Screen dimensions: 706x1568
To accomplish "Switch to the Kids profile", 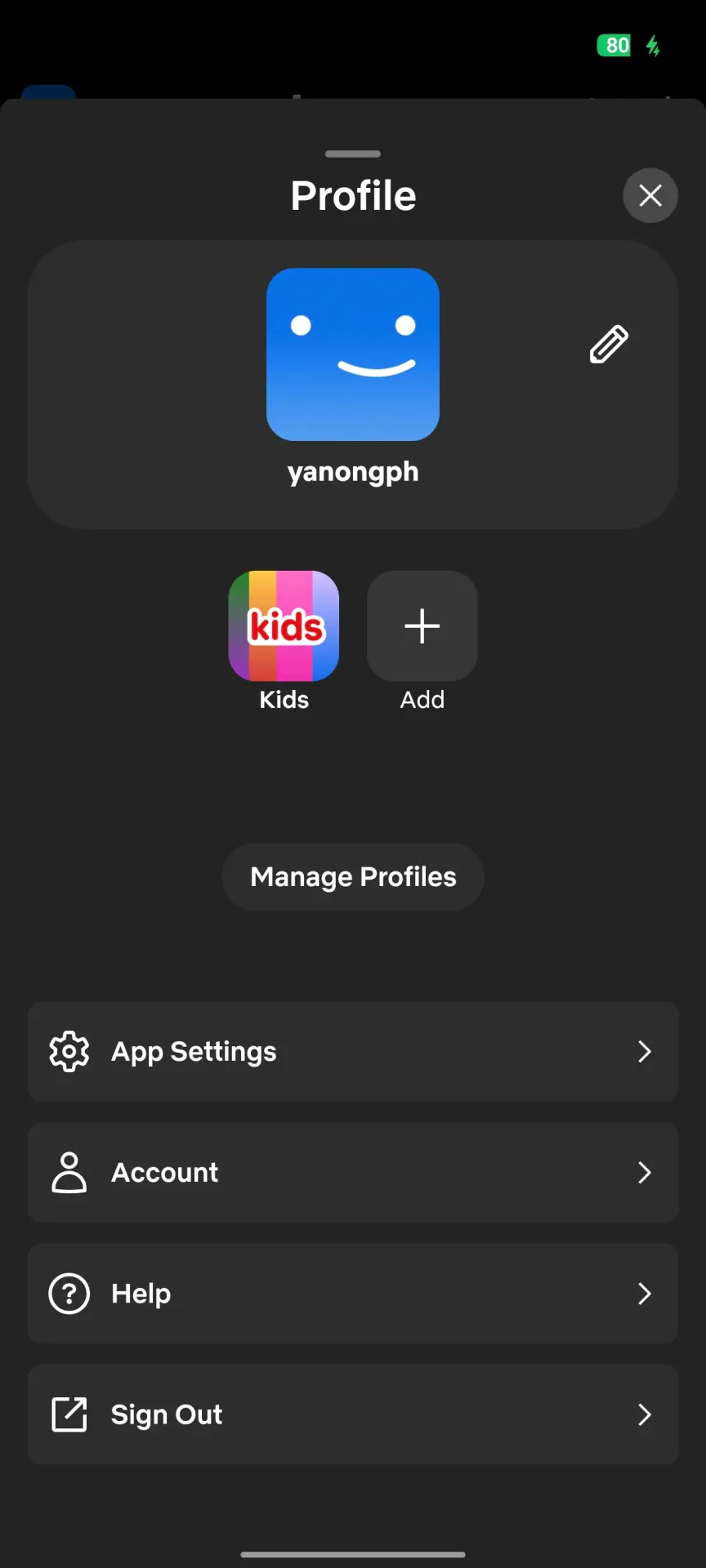I will coord(284,626).
